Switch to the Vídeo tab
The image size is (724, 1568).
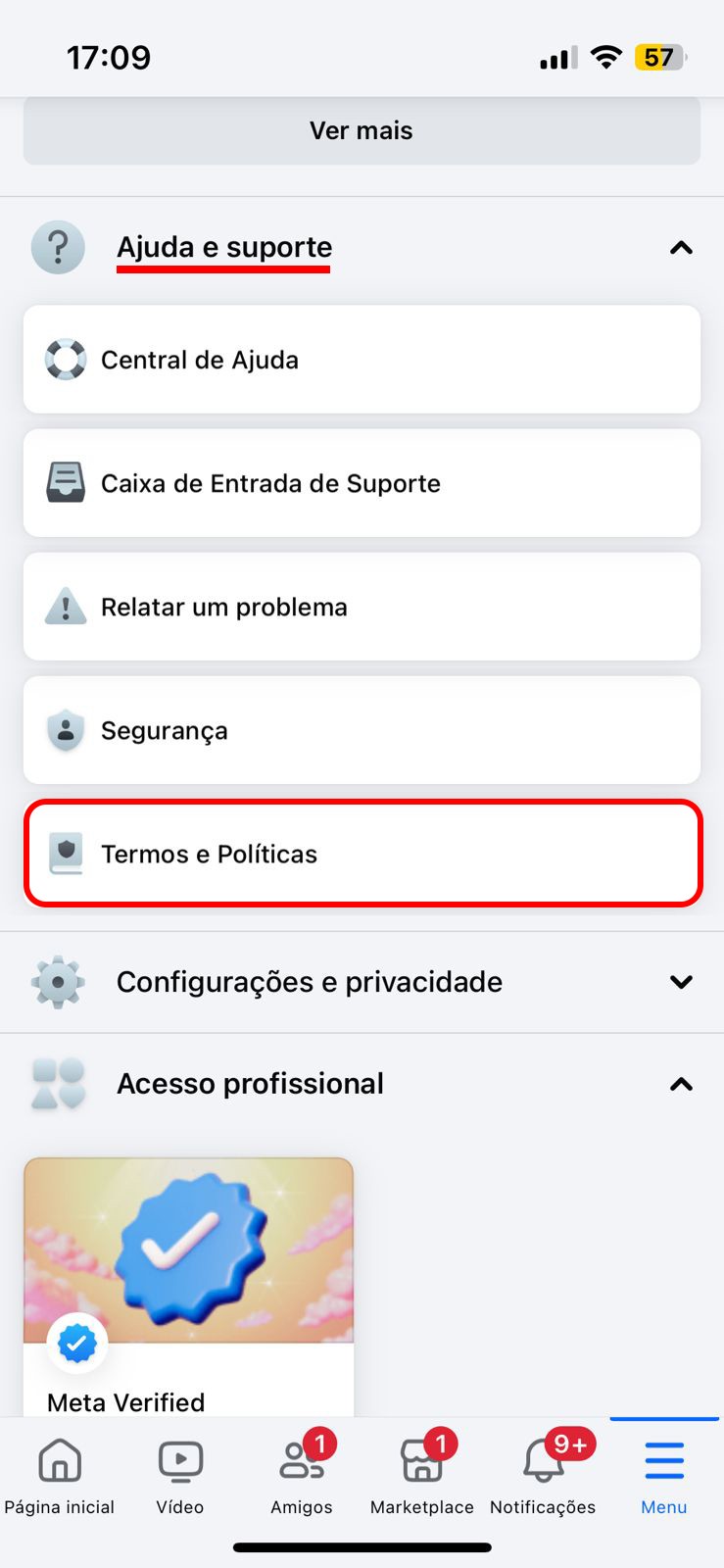pyautogui.click(x=180, y=1476)
